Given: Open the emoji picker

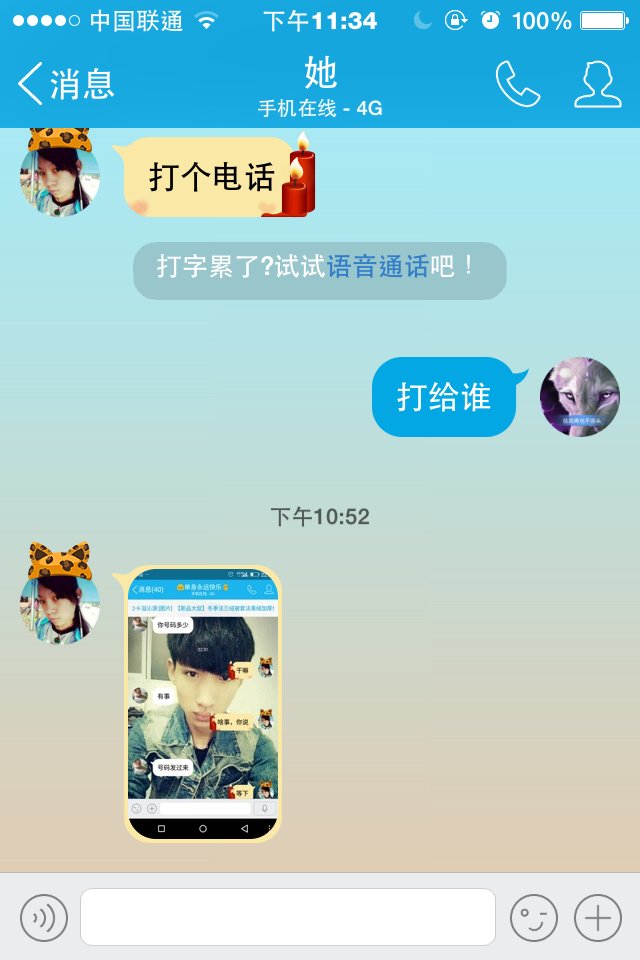Looking at the screenshot, I should pyautogui.click(x=534, y=917).
